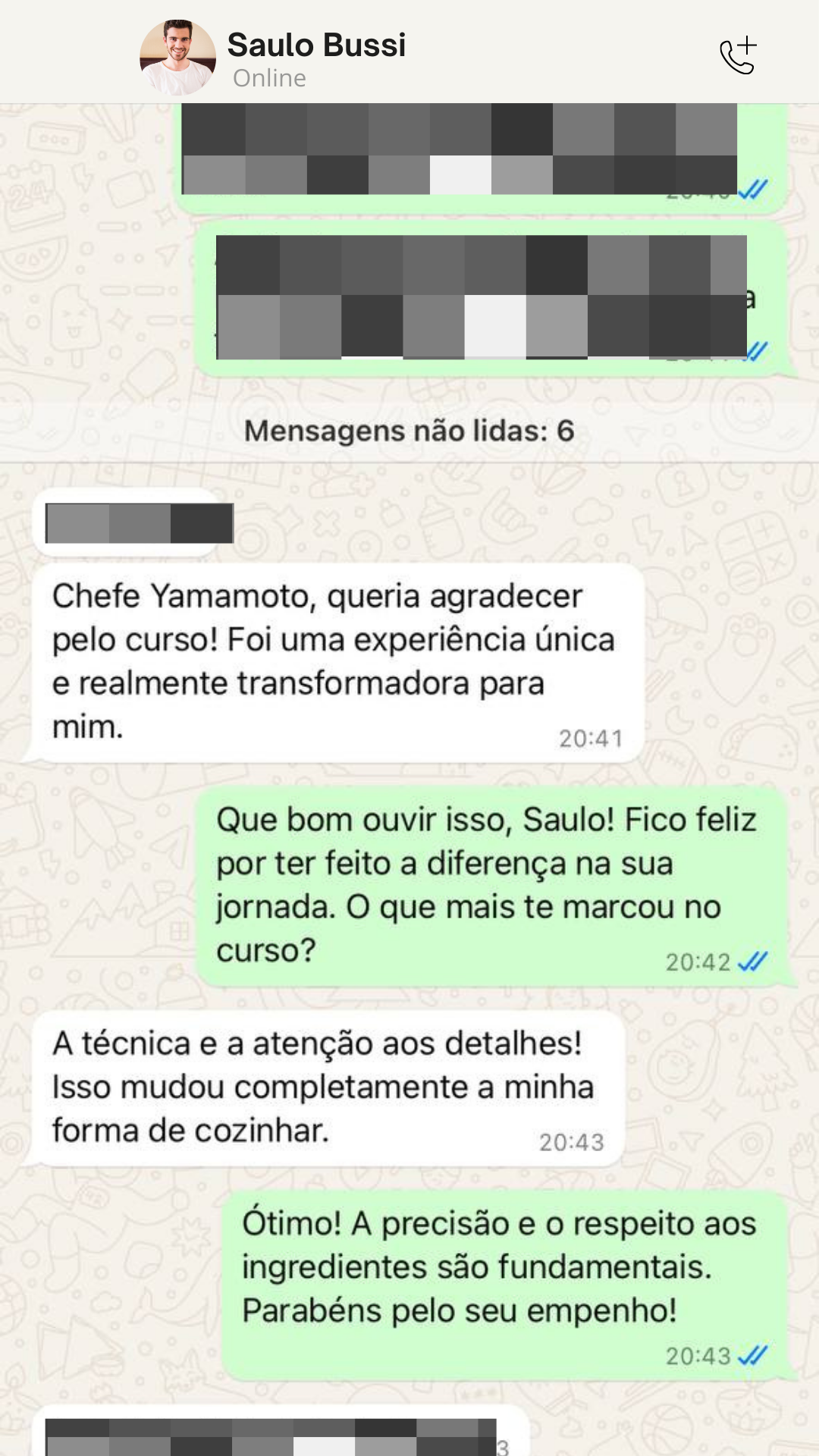The height and width of the screenshot is (1456, 819).
Task: Open Saulo Bussi contact info
Action: (x=316, y=45)
